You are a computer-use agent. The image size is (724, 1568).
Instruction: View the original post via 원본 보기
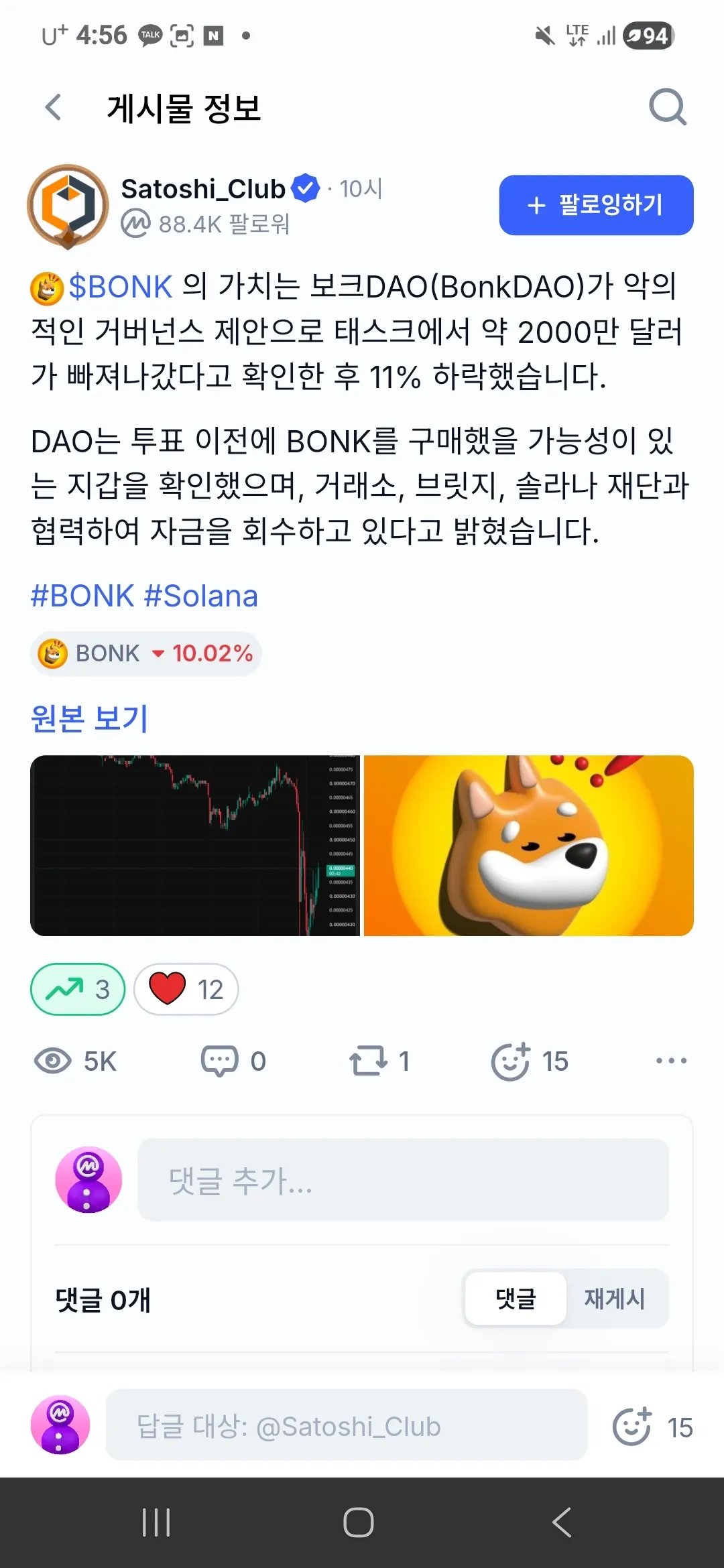[89, 718]
